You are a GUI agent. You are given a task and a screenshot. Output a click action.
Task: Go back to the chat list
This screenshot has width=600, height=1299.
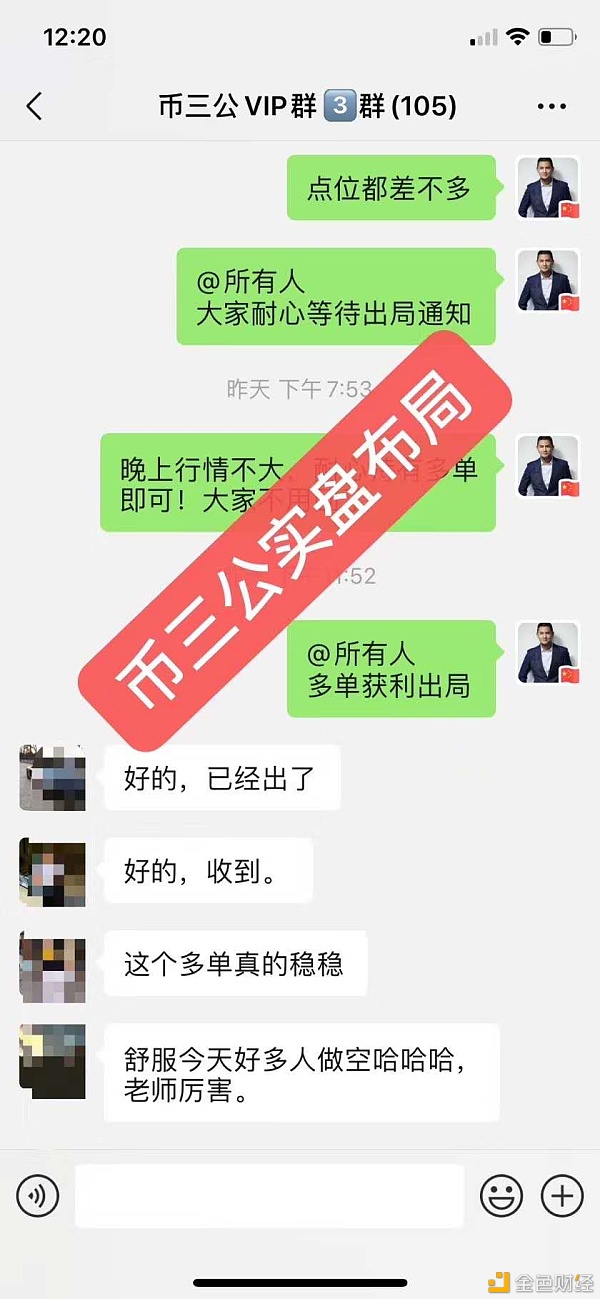coord(35,106)
